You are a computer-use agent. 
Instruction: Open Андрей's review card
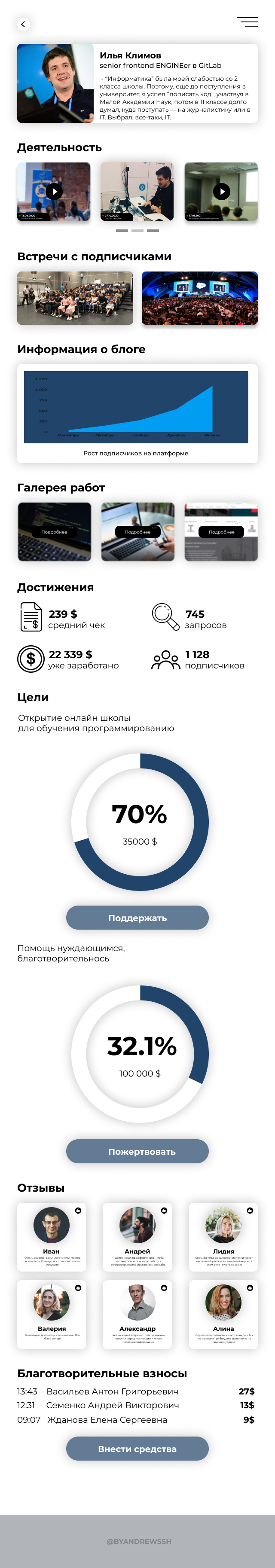tap(137, 1236)
